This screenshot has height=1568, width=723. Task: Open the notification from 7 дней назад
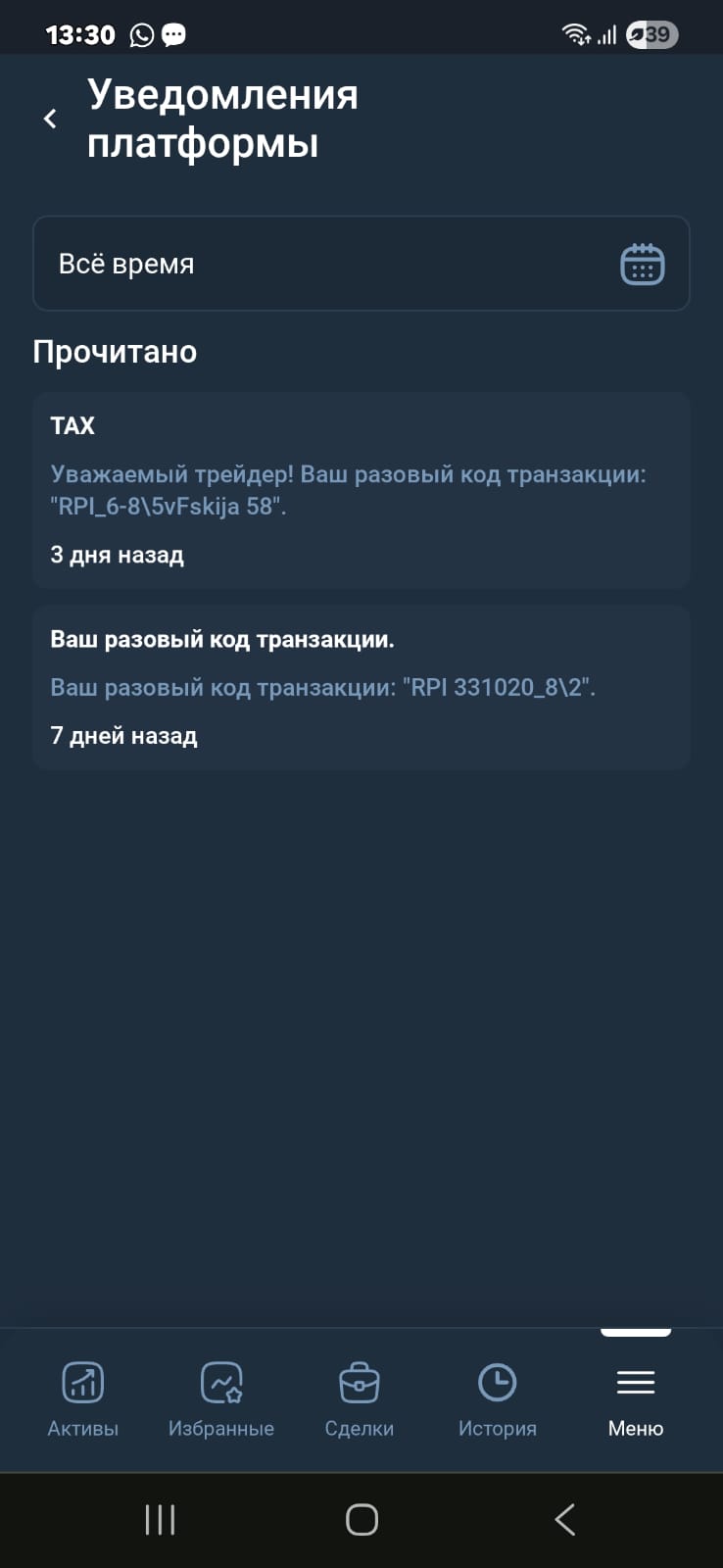coord(361,687)
